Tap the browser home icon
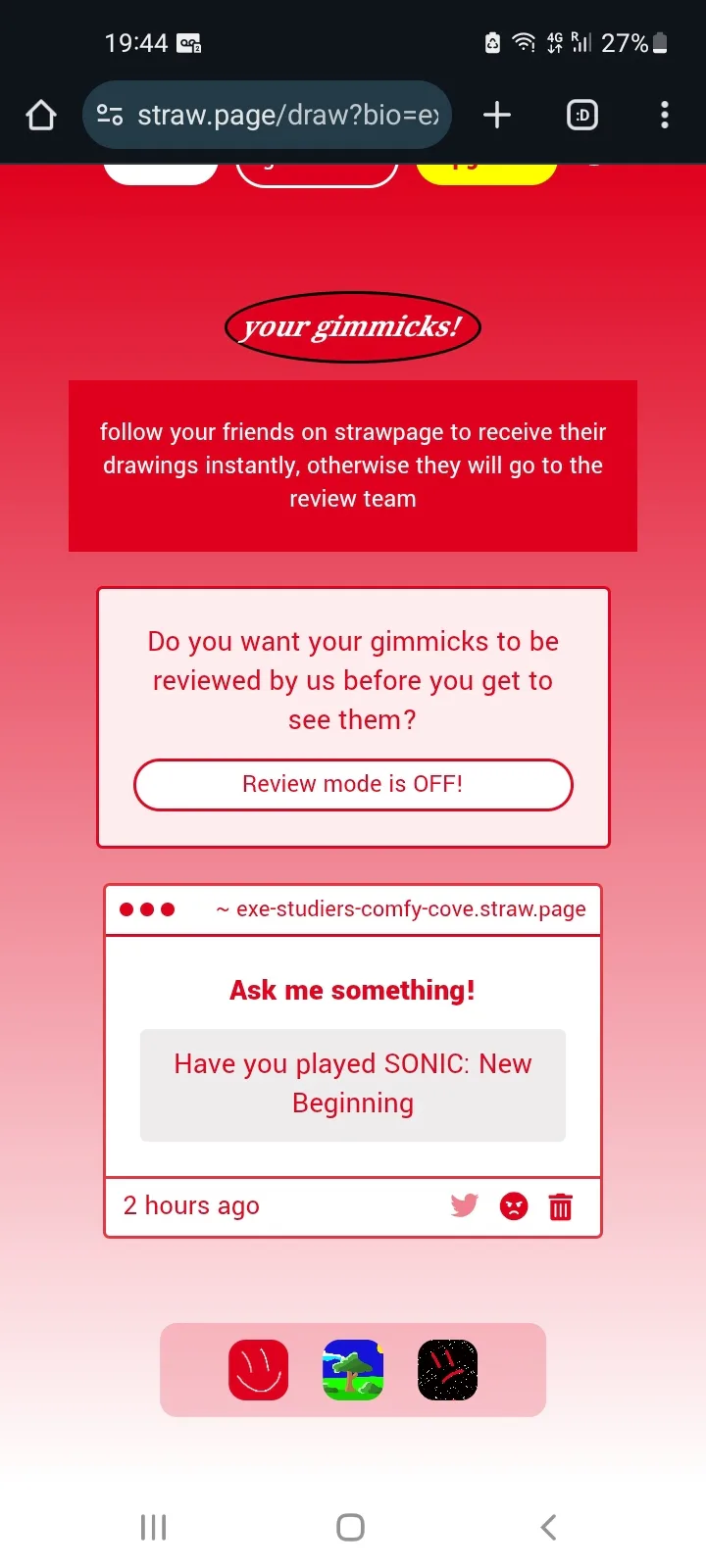This screenshot has height=1568, width=706. click(41, 115)
